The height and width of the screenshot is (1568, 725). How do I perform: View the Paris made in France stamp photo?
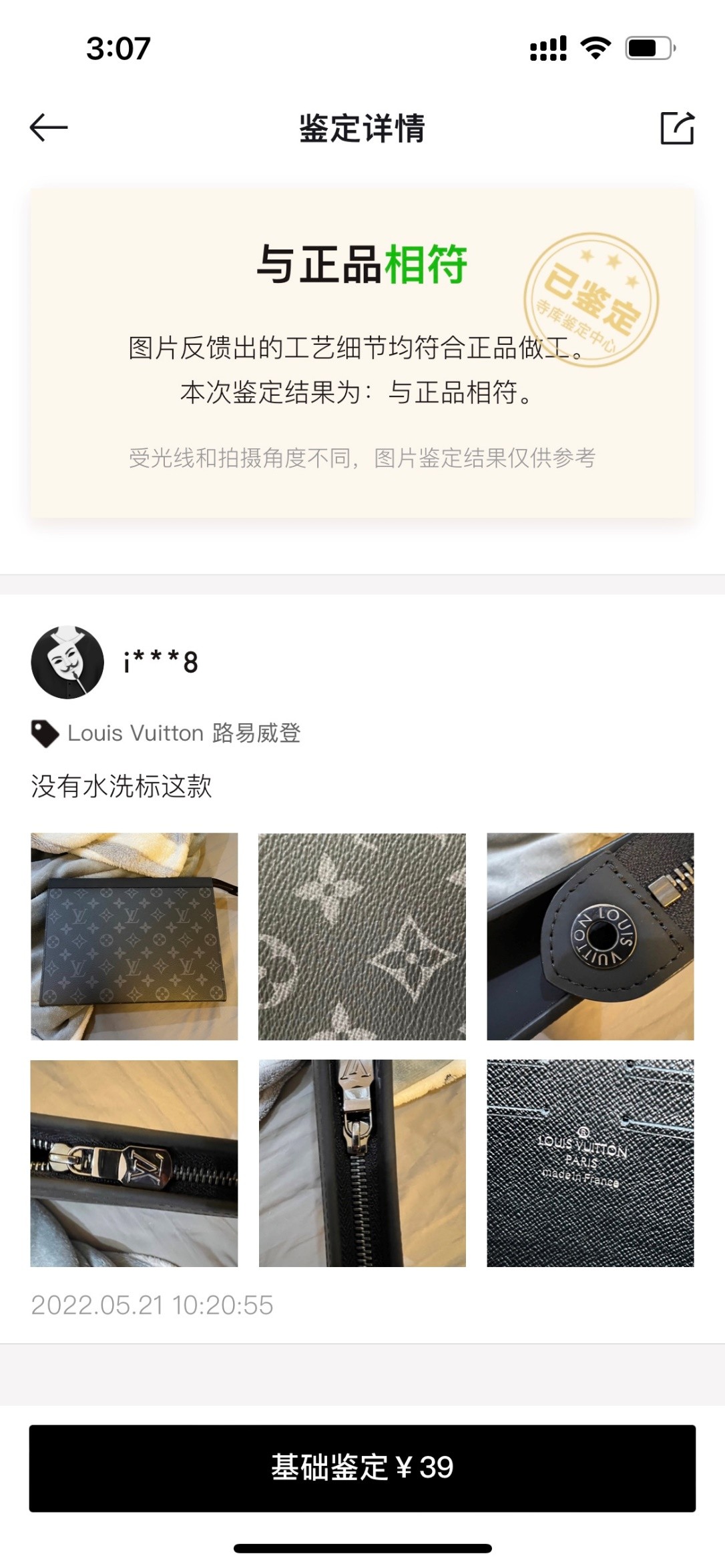(x=590, y=1163)
